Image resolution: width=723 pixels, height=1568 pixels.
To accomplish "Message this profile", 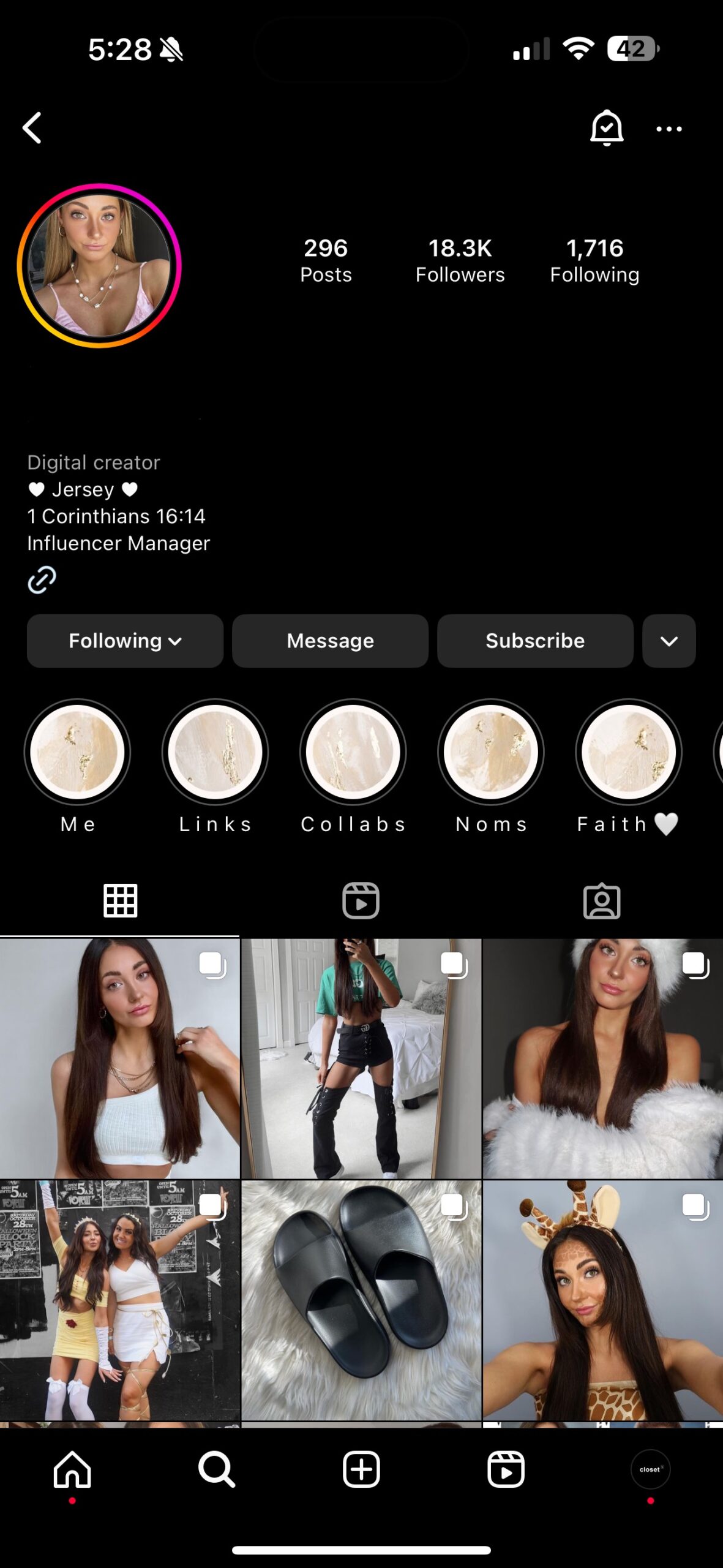I will [330, 641].
